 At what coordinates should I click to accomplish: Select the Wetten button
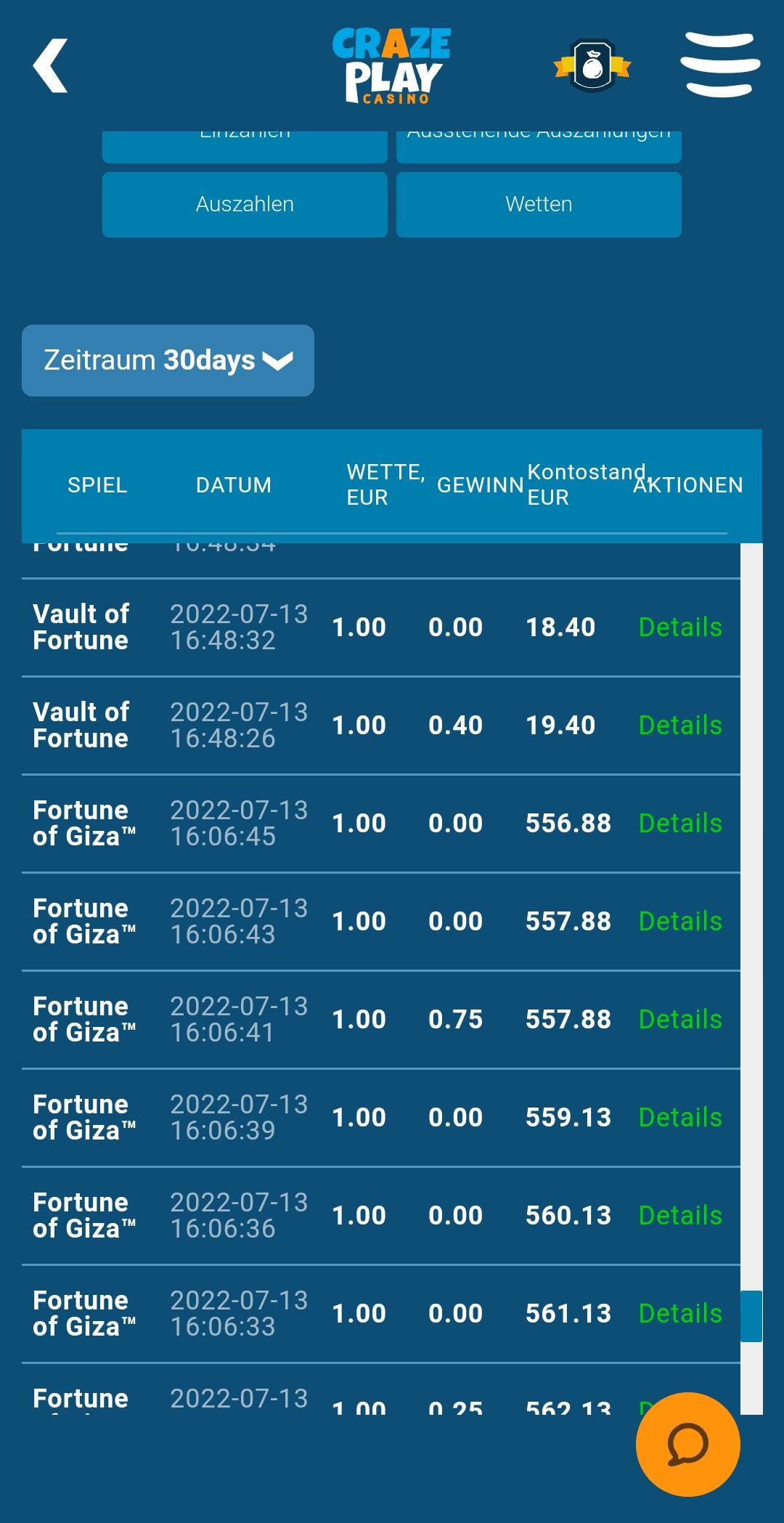pos(539,204)
